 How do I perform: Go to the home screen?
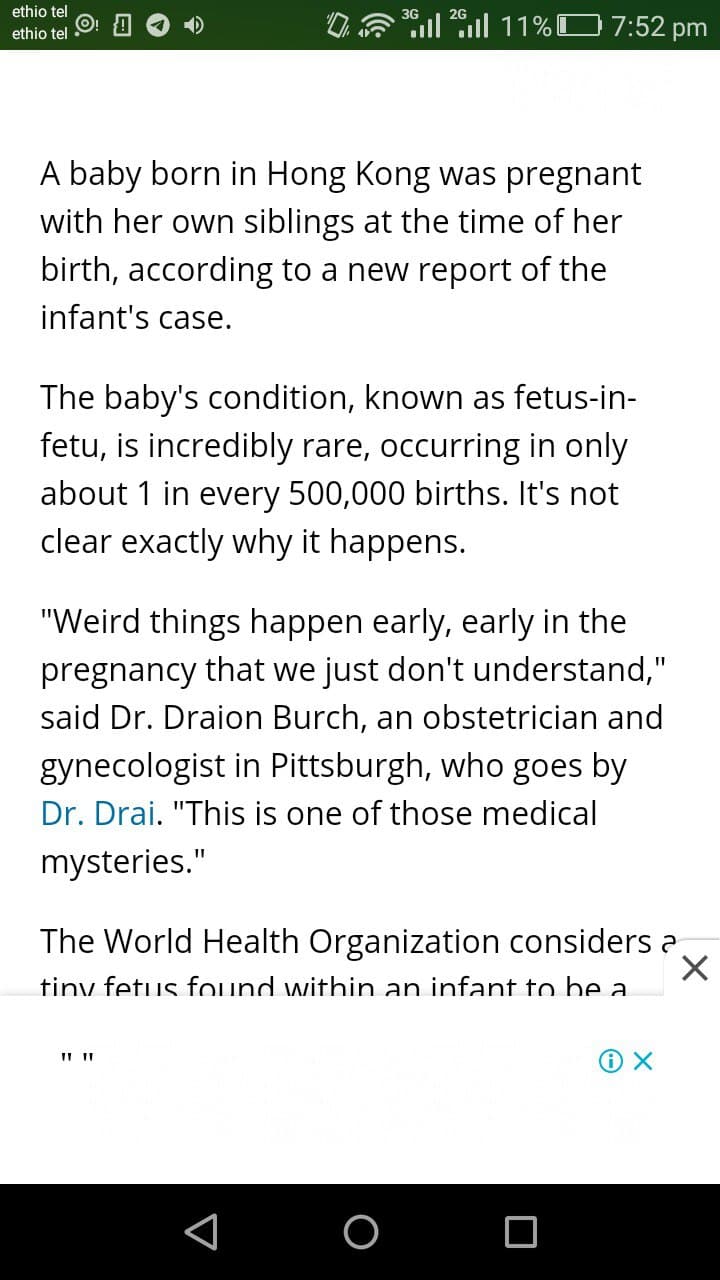(x=360, y=1231)
